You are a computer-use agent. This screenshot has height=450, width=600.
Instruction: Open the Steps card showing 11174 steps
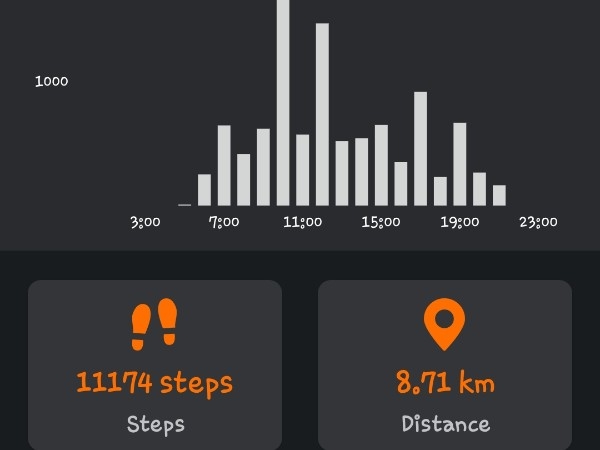(x=155, y=365)
